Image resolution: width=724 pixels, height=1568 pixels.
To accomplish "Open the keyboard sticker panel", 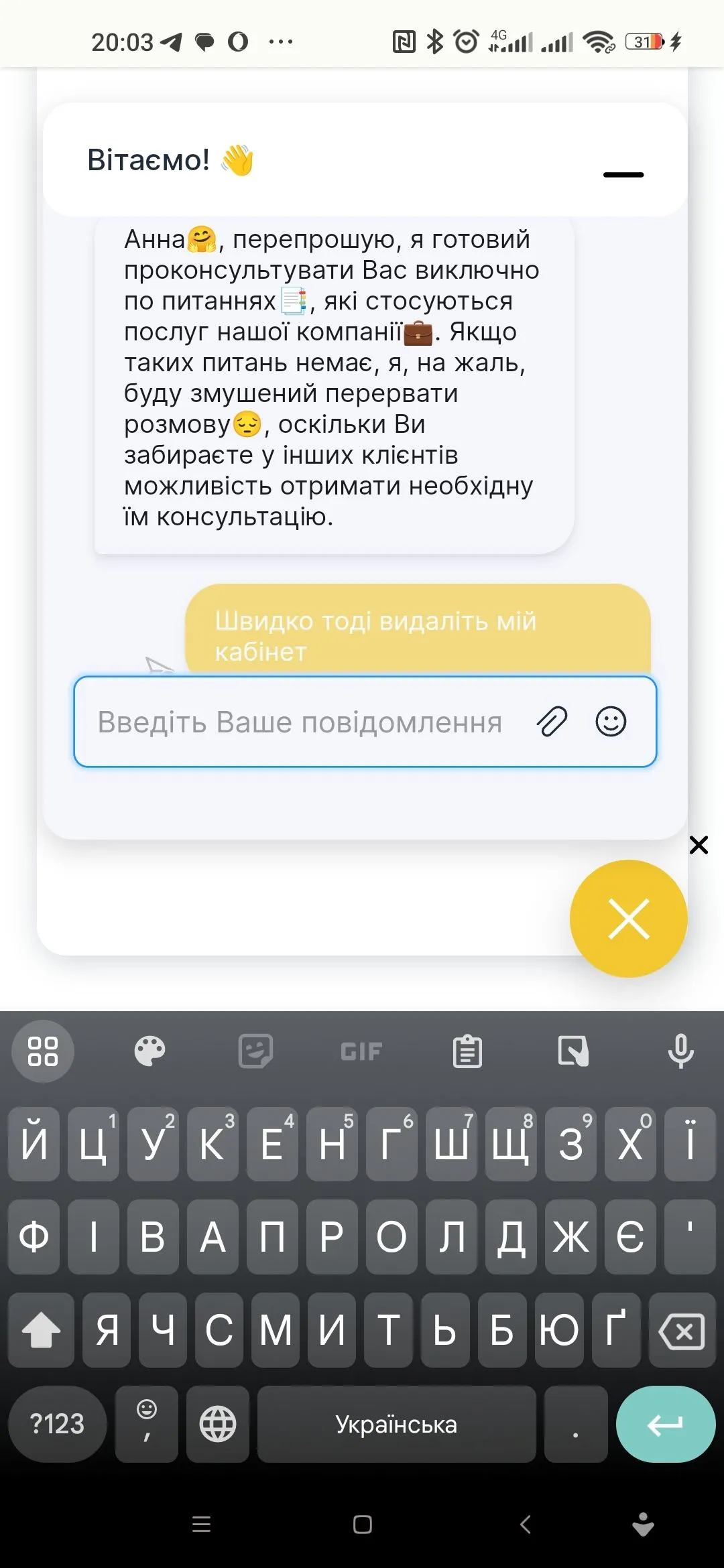I will pyautogui.click(x=255, y=1051).
